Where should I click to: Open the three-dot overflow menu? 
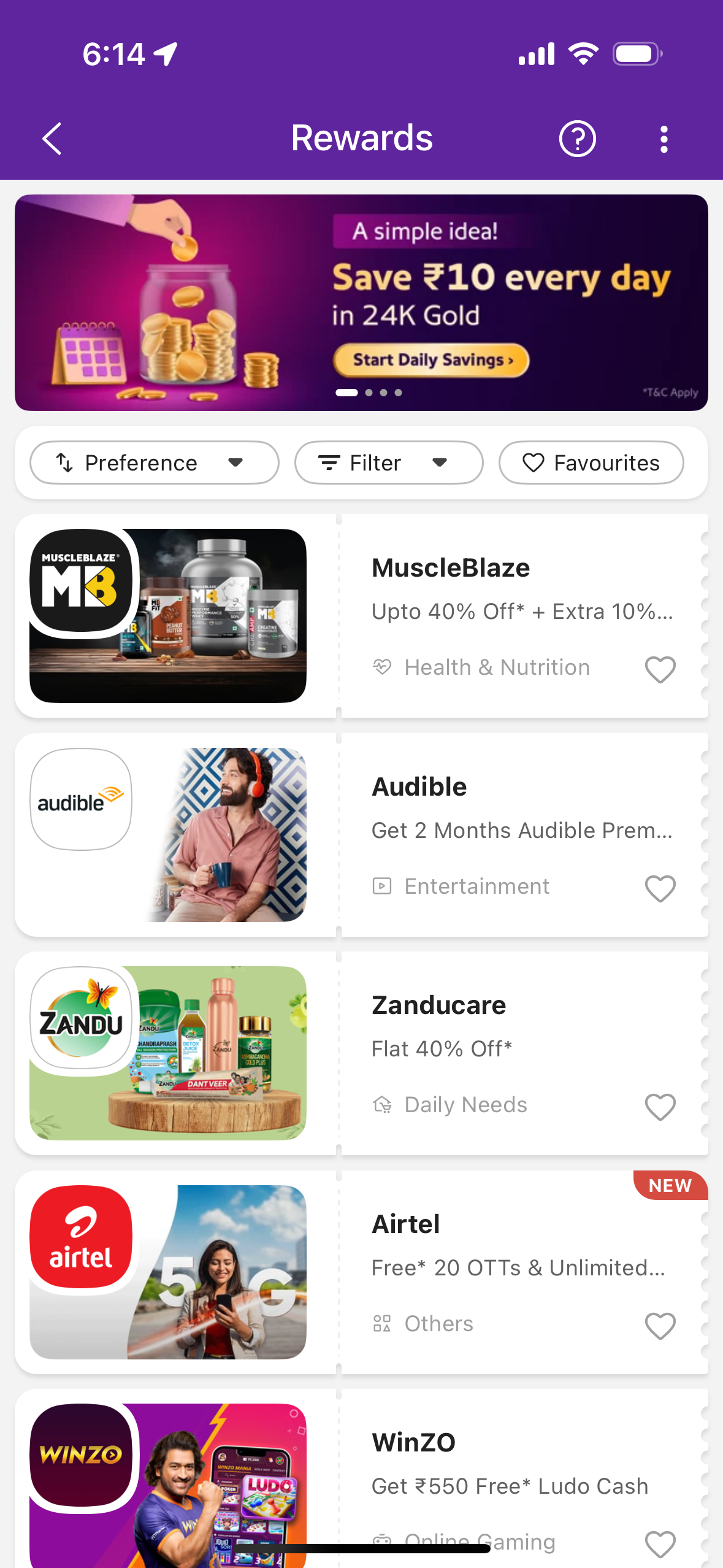tap(664, 139)
